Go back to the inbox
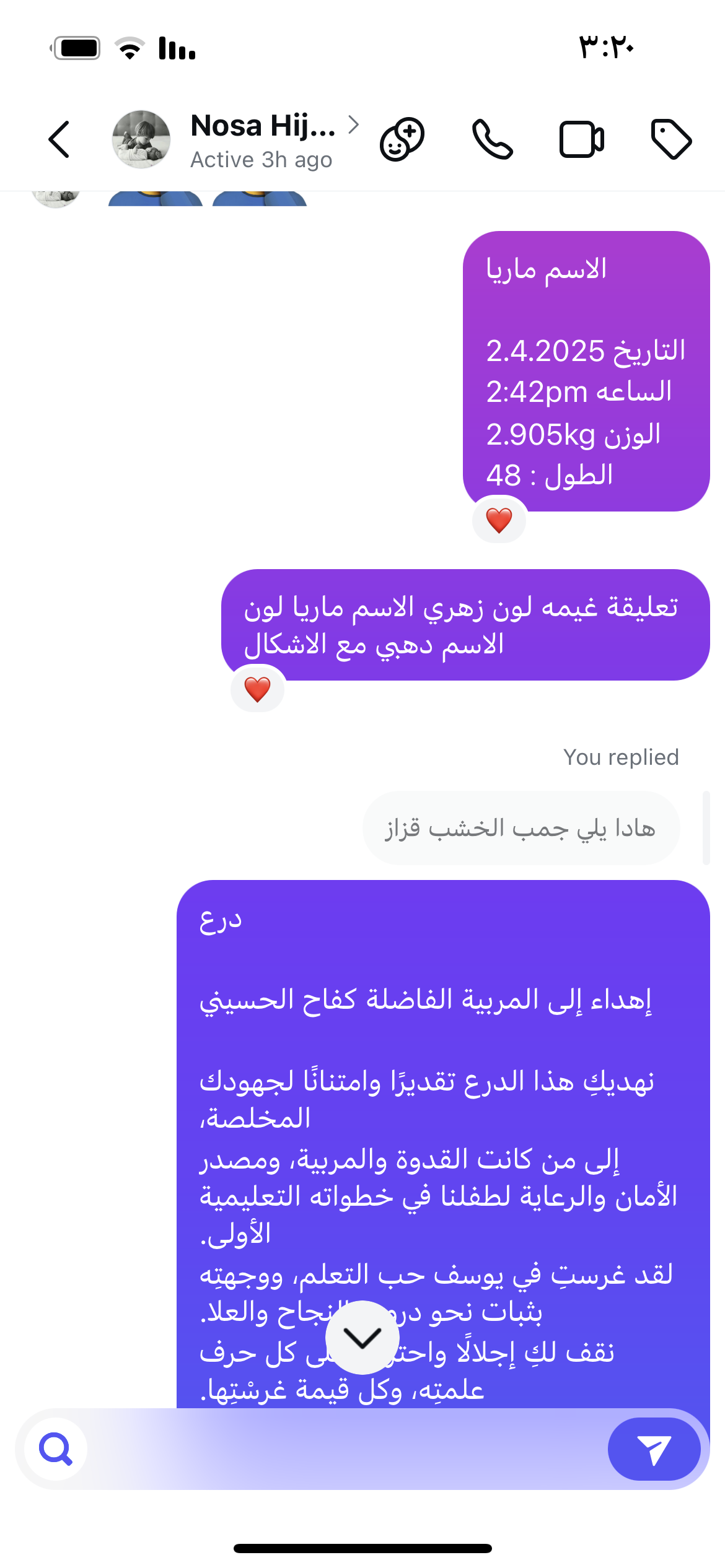 tap(59, 139)
